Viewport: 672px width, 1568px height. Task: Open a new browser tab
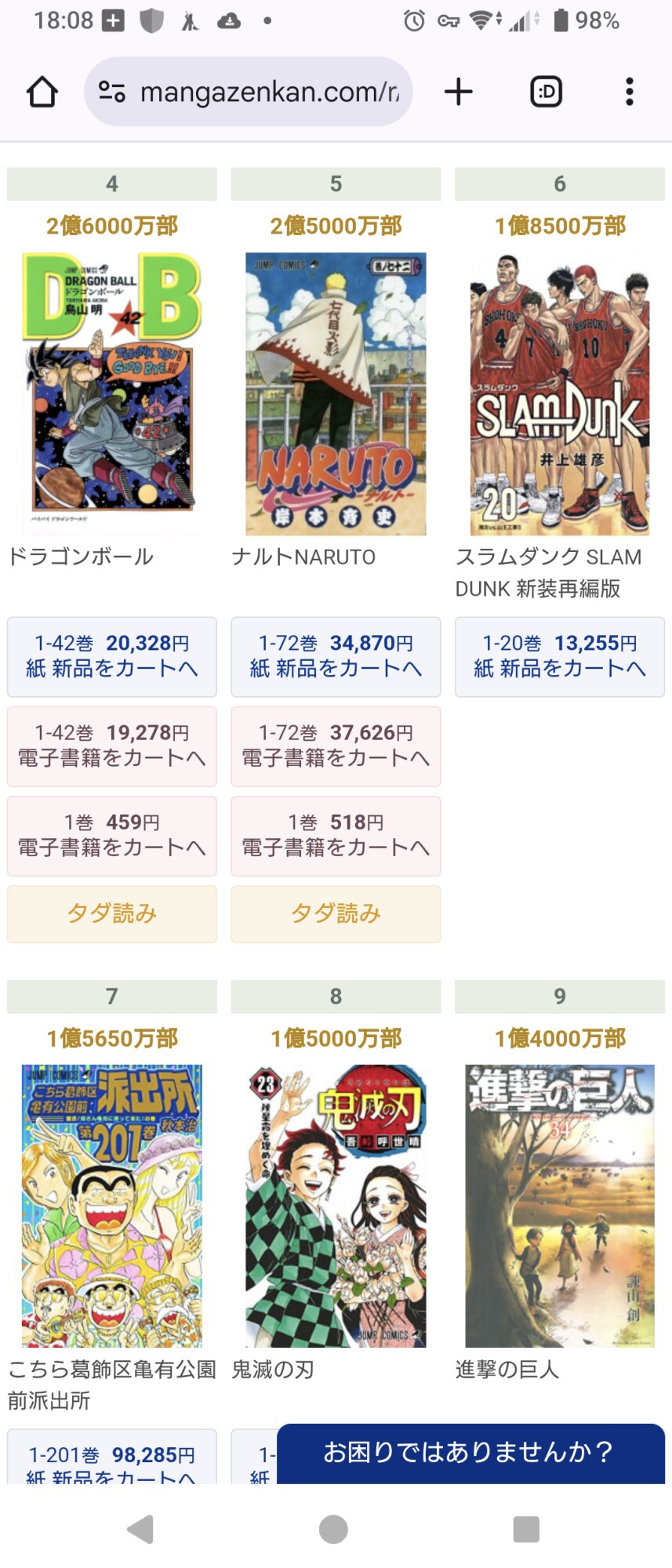(459, 92)
